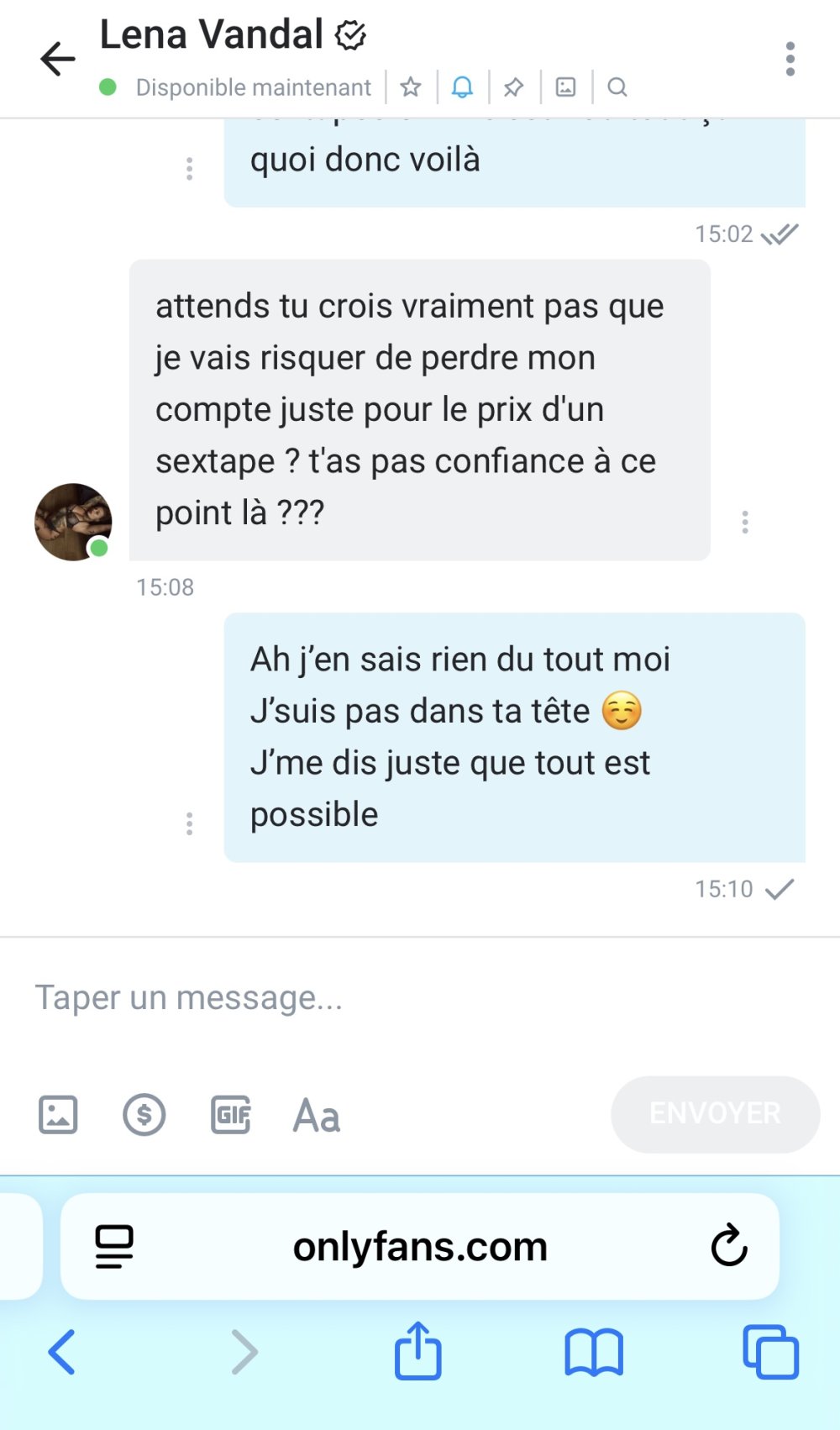Send a tip with the dollar icon
The width and height of the screenshot is (840, 1430).
coord(144,1115)
